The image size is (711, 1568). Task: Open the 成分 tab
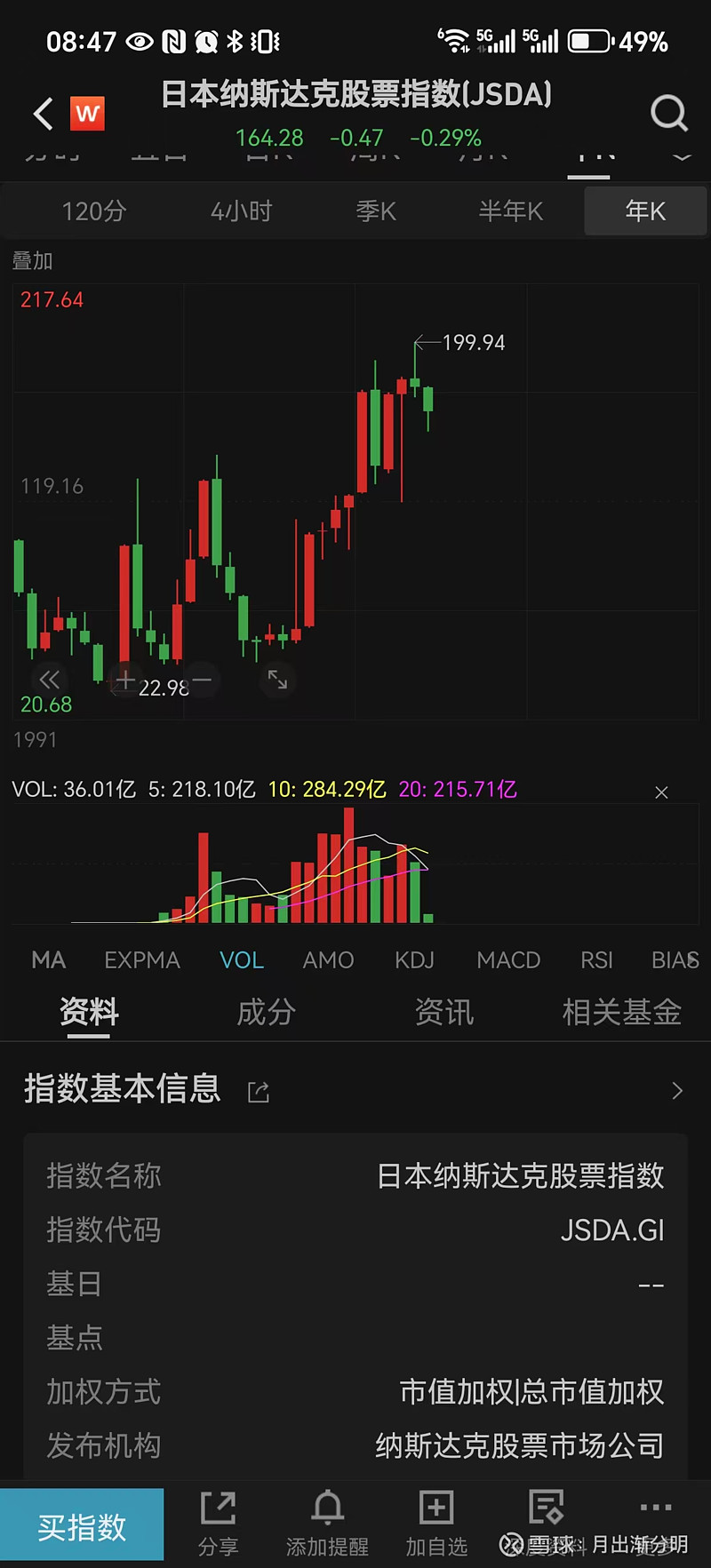(266, 1012)
